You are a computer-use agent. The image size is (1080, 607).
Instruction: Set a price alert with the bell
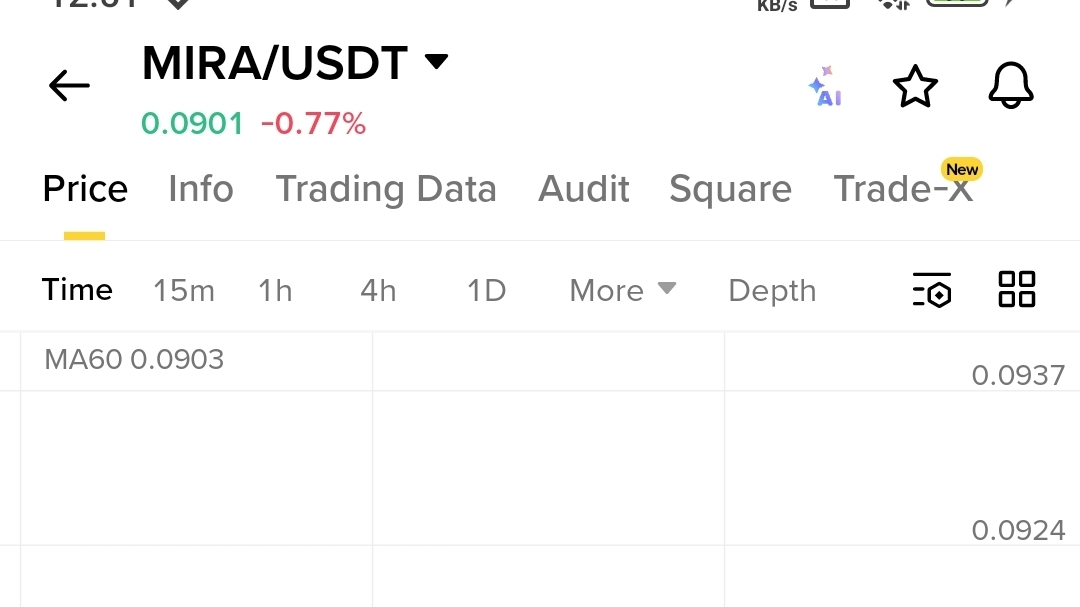pyautogui.click(x=1010, y=87)
